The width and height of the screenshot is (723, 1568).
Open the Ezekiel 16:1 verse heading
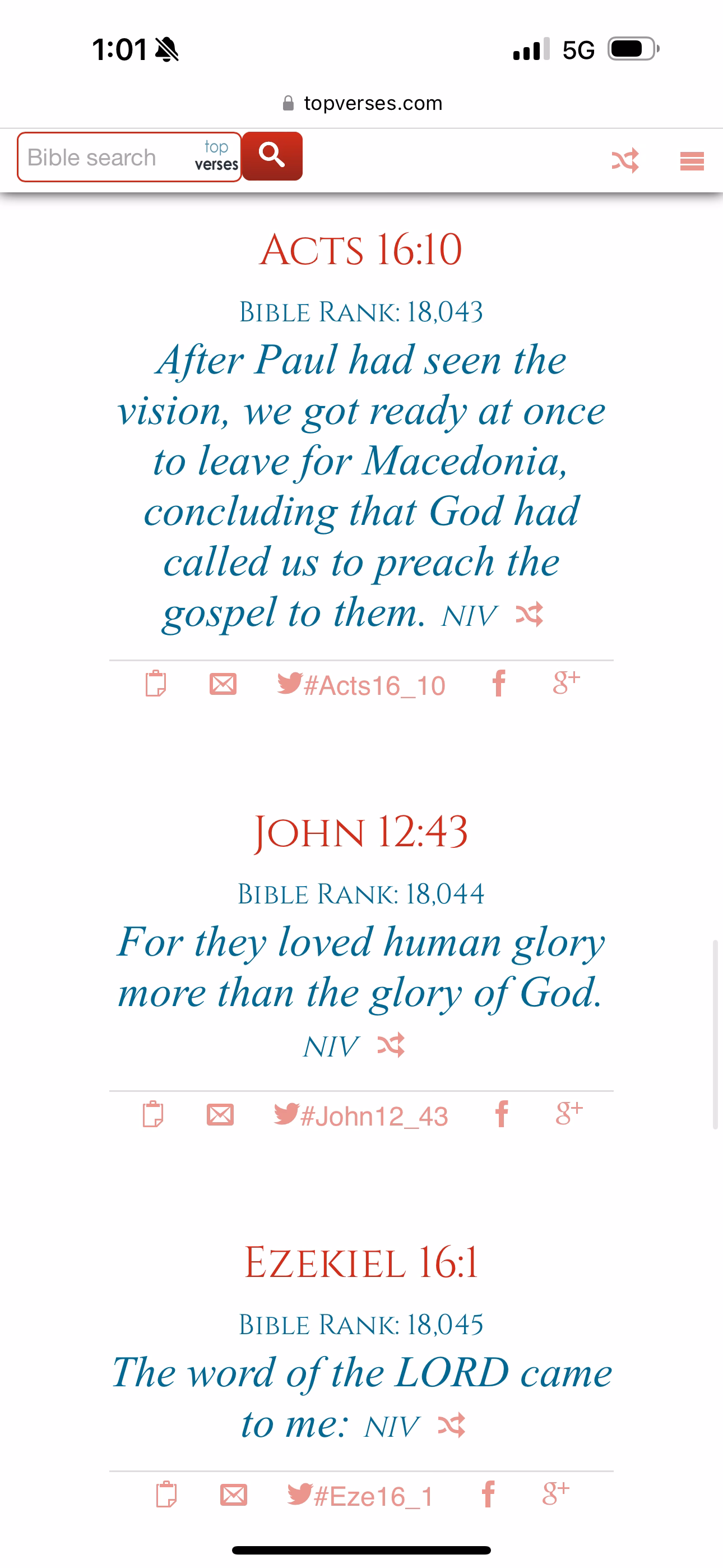[361, 1262]
